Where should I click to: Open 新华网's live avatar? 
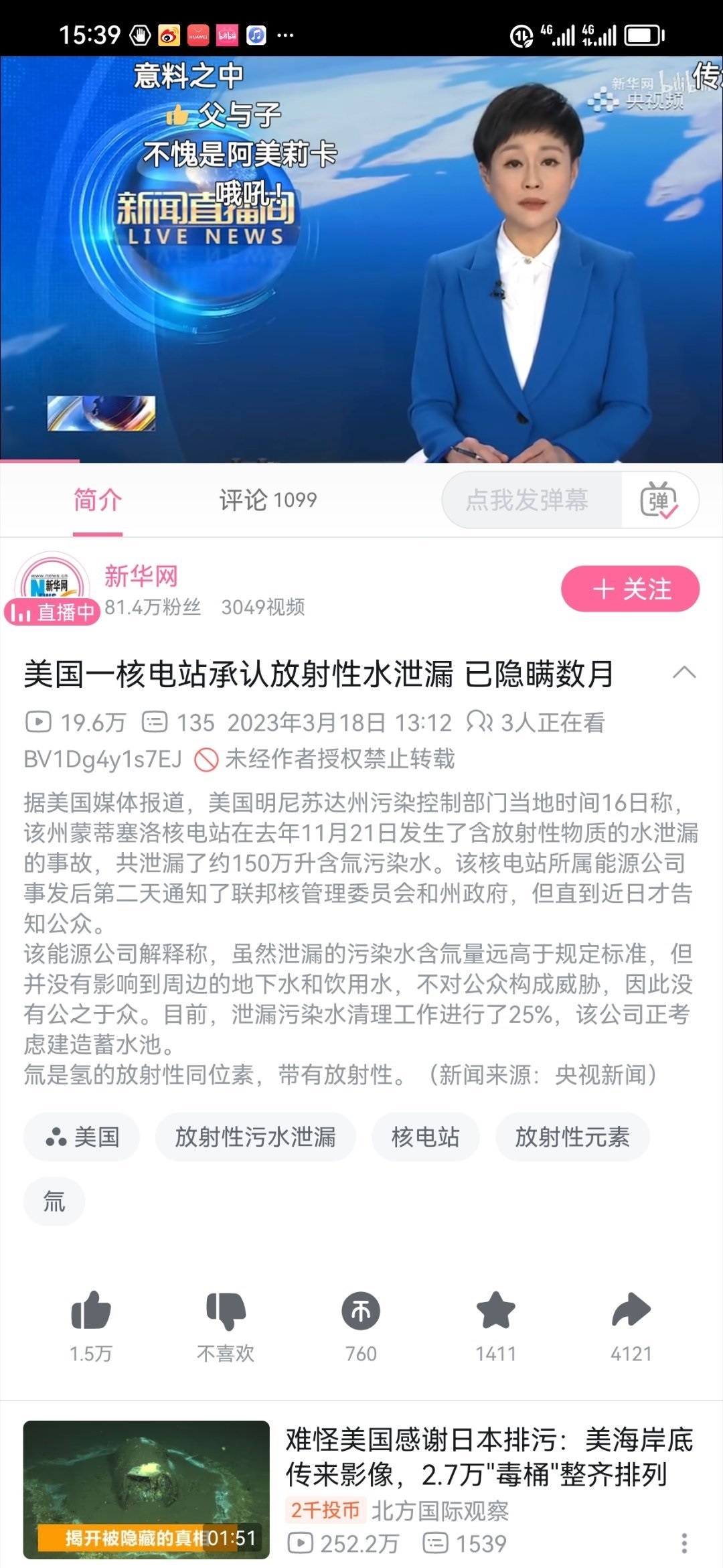52,588
